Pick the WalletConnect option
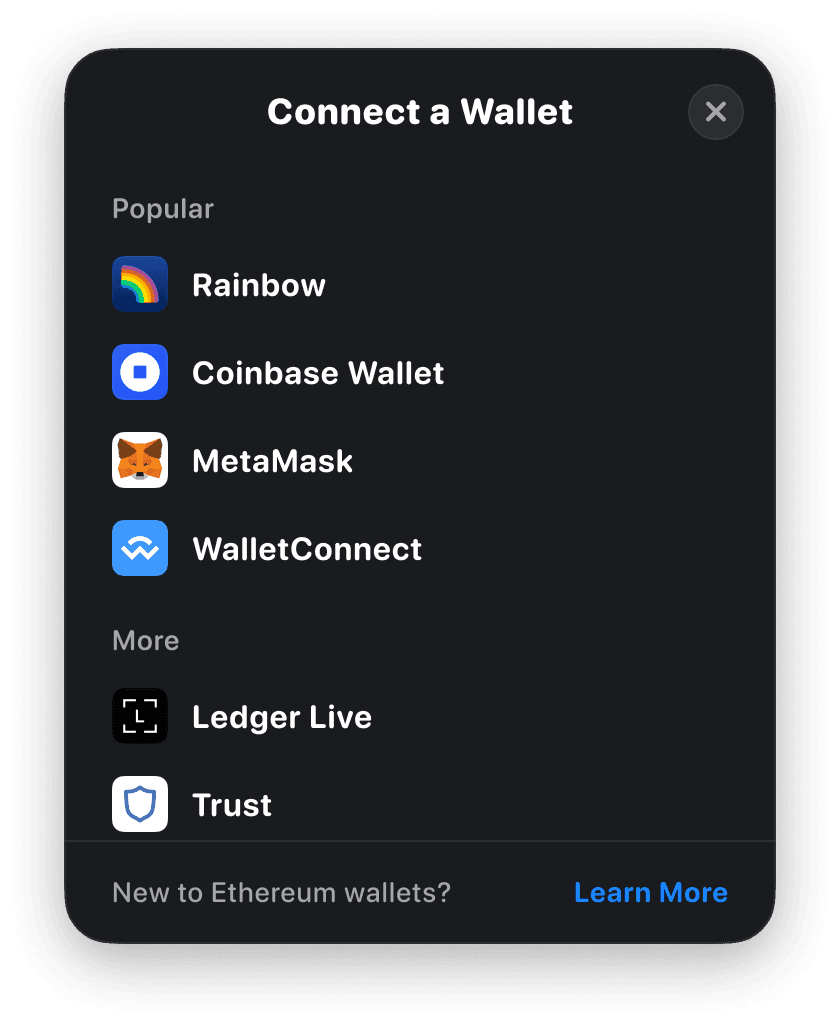840x1024 pixels. (306, 549)
